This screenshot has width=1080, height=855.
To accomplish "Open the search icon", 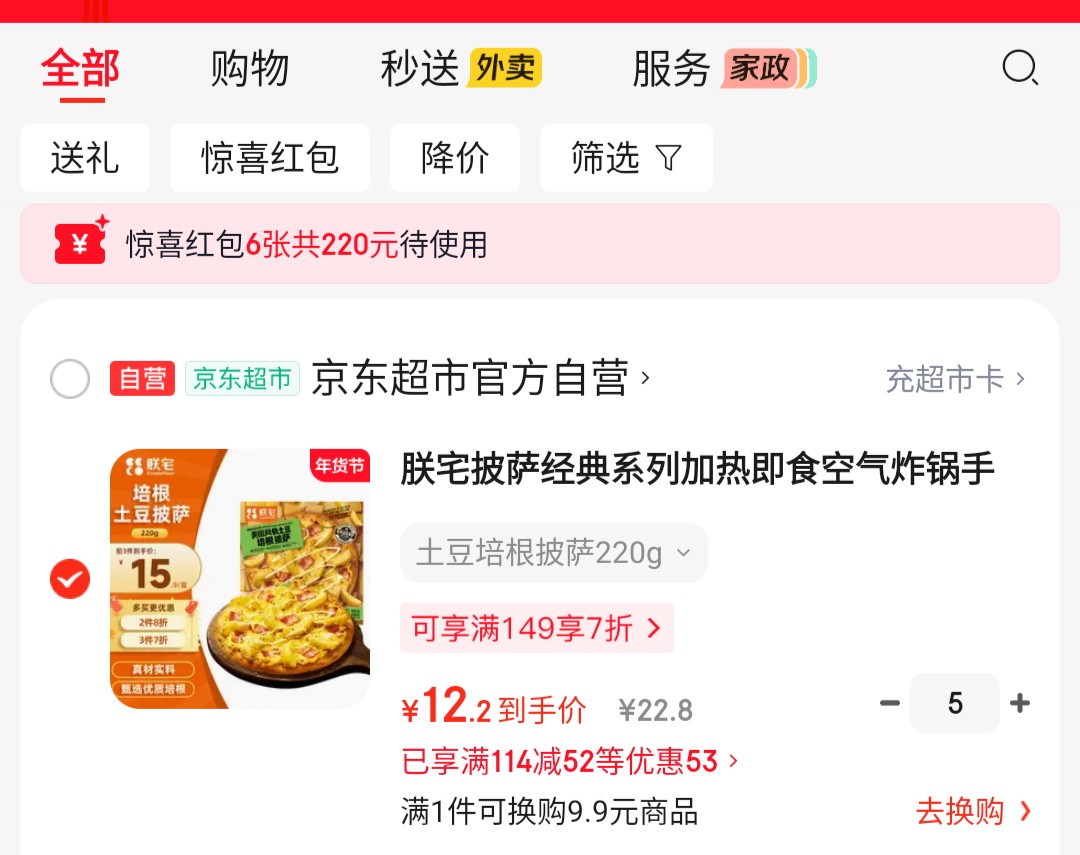I will pos(1019,69).
